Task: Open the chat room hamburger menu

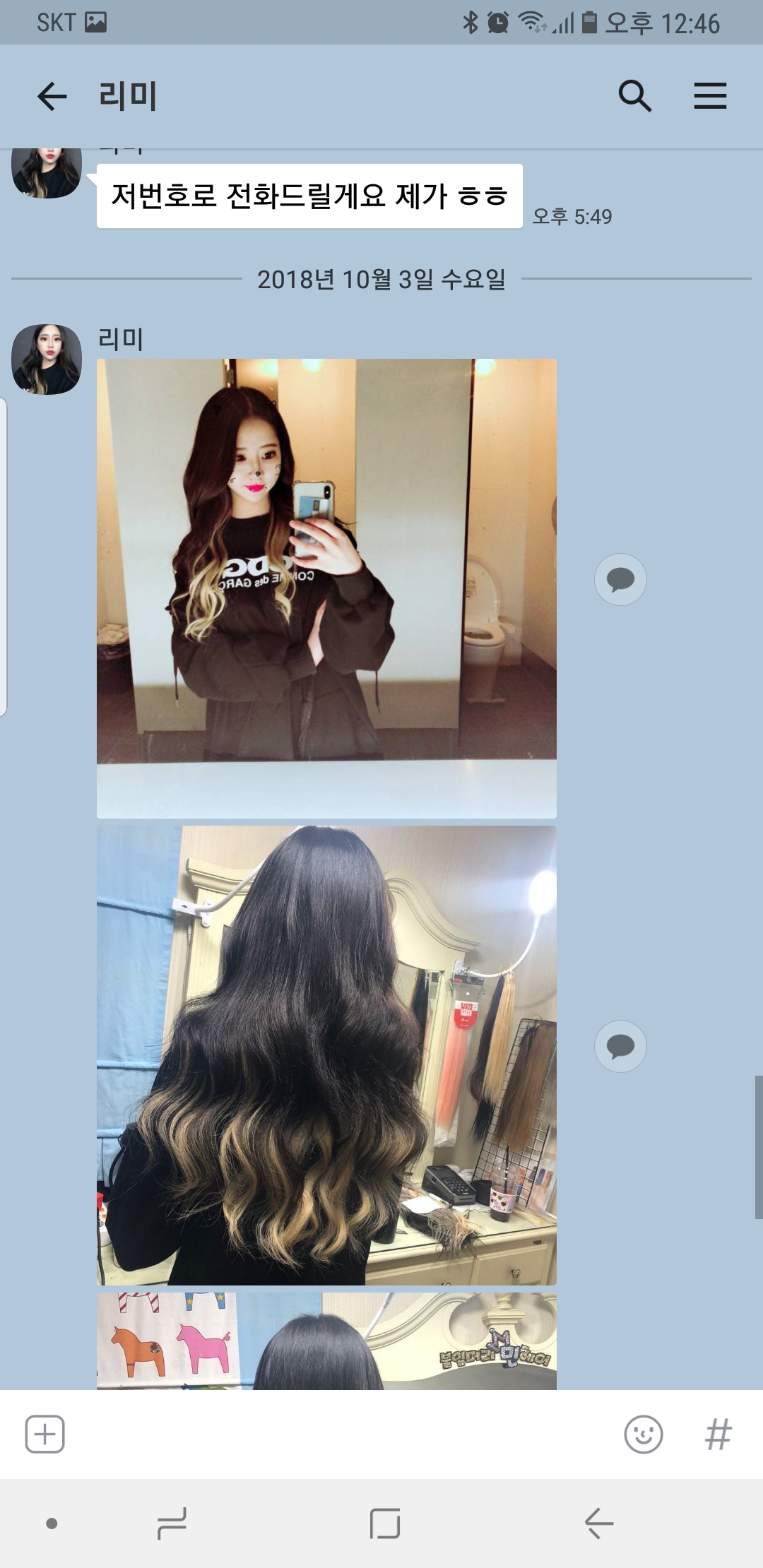Action: click(x=709, y=96)
